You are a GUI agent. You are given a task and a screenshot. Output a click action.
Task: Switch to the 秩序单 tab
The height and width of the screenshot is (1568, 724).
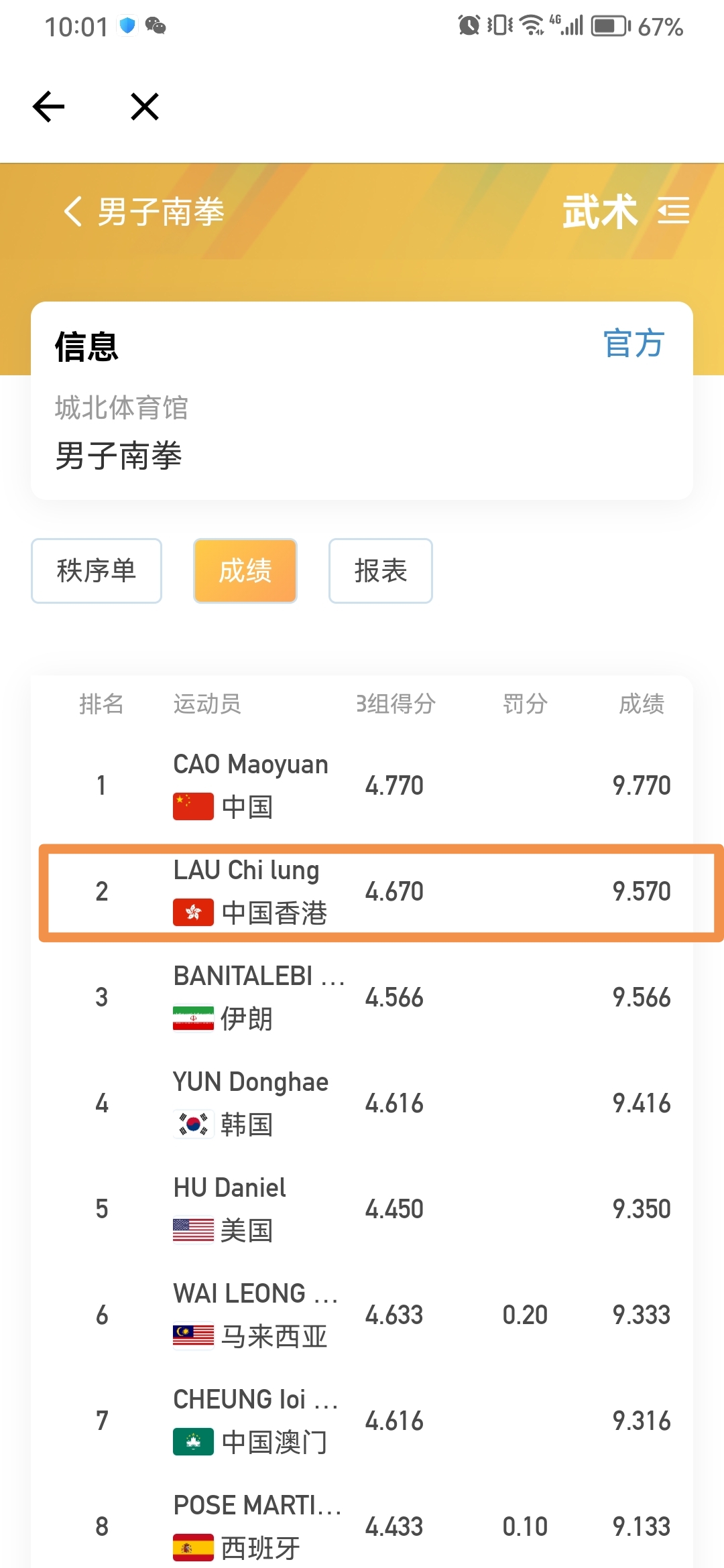pyautogui.click(x=97, y=571)
